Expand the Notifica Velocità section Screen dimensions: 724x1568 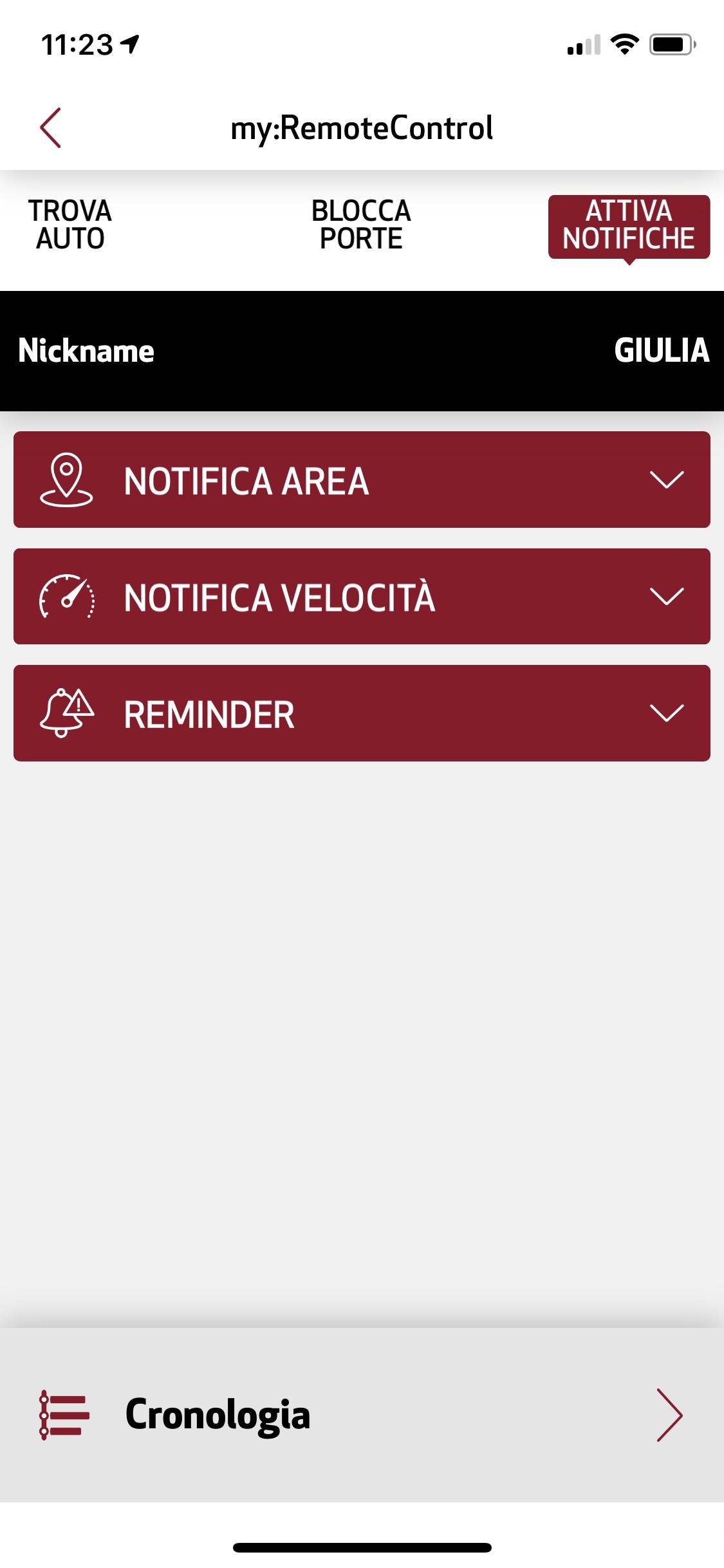point(362,597)
